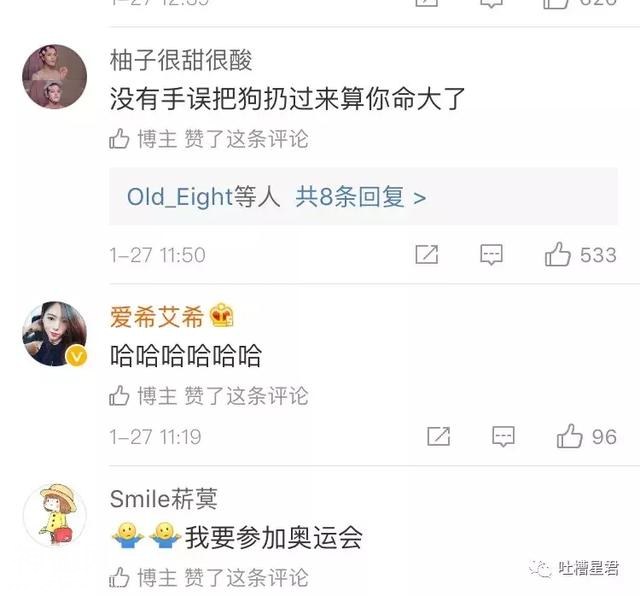Image resolution: width=640 pixels, height=596 pixels.
Task: Like 爱希艾希's comment with 96 likes
Action: point(570,437)
